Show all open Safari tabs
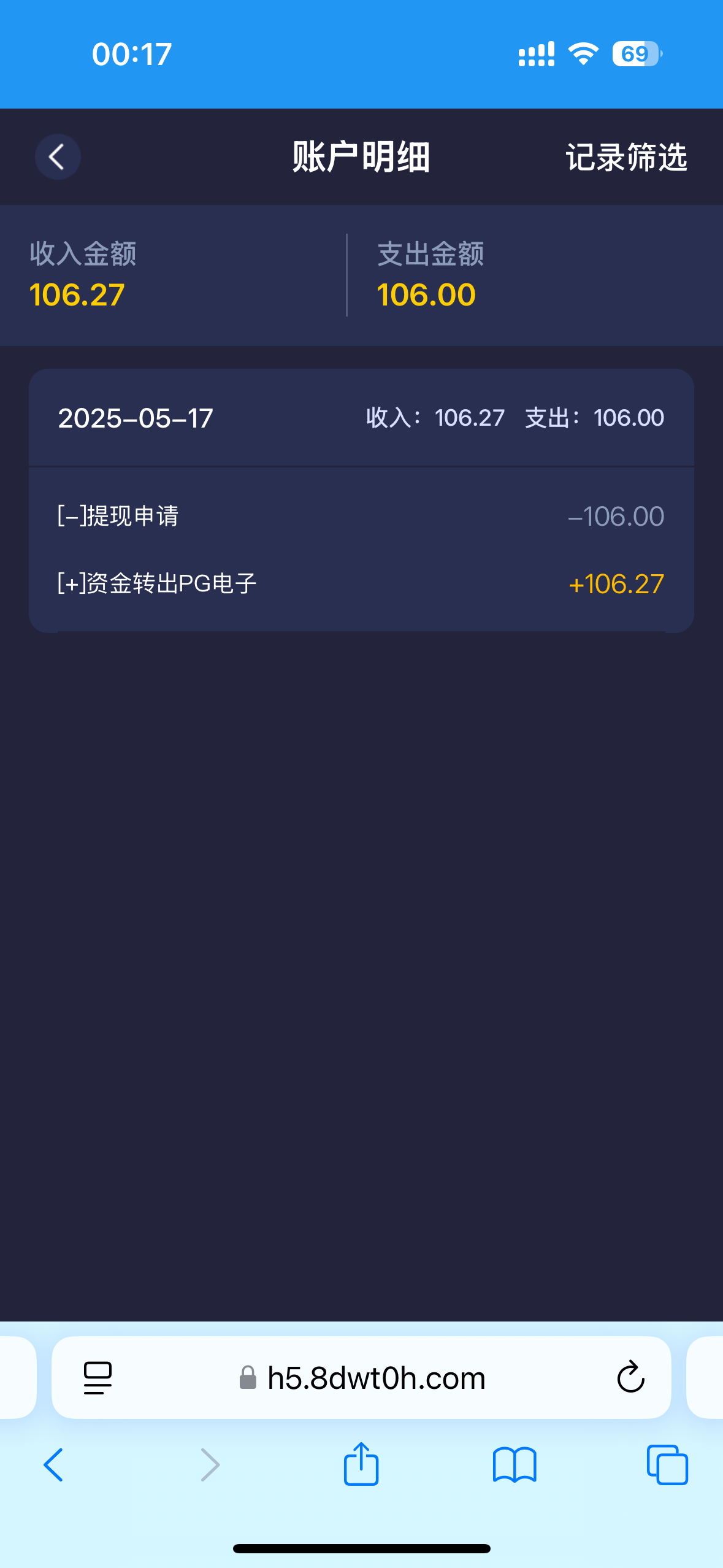The height and width of the screenshot is (1568, 723). pos(667,1465)
